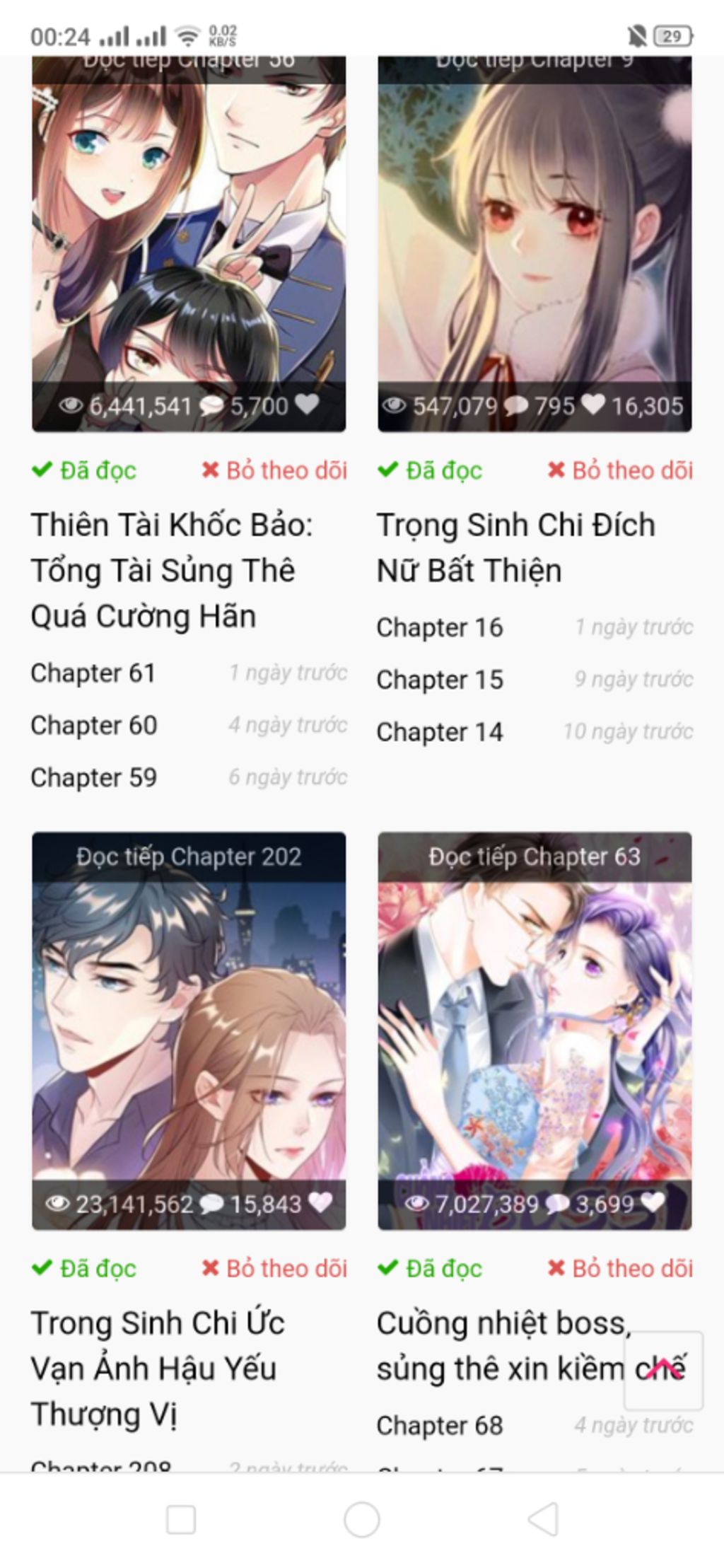724x1568 pixels.
Task: Unfollow Trọng Sinh Chi Ức Vạn Ảnh Hậu
Action: (274, 1269)
